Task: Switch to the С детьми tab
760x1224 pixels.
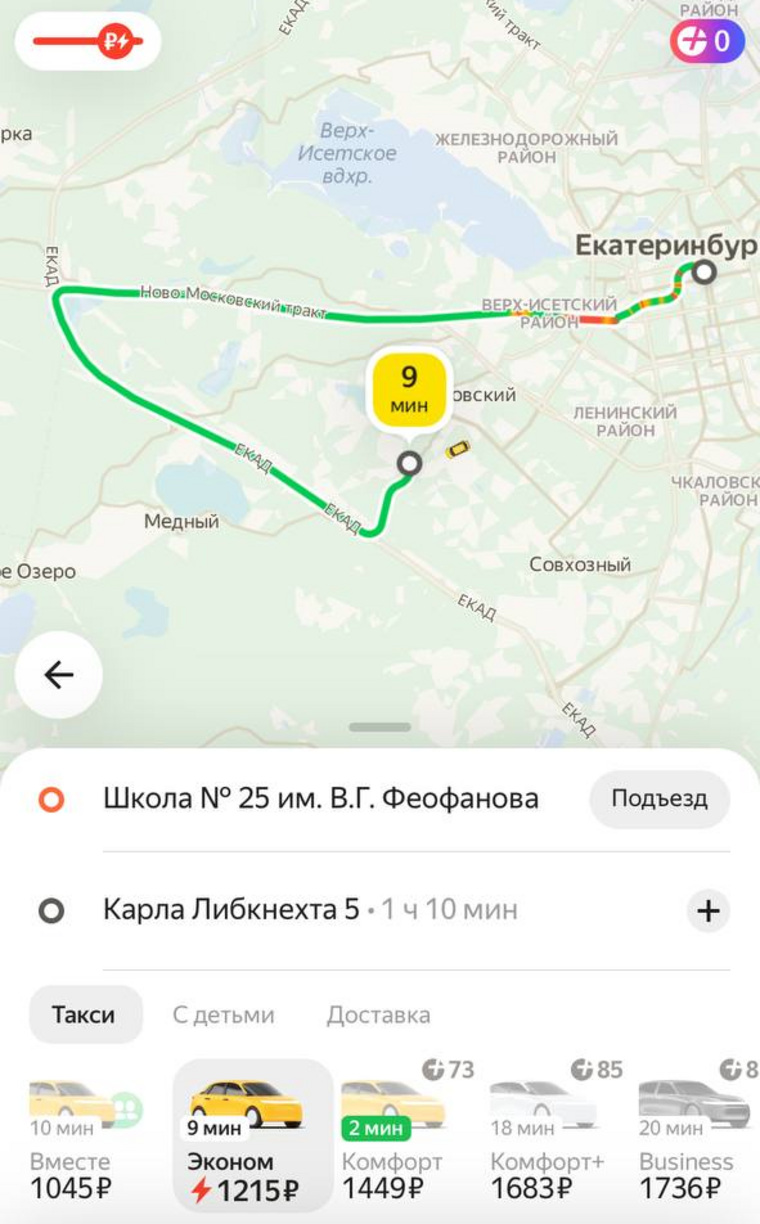Action: pyautogui.click(x=223, y=1015)
